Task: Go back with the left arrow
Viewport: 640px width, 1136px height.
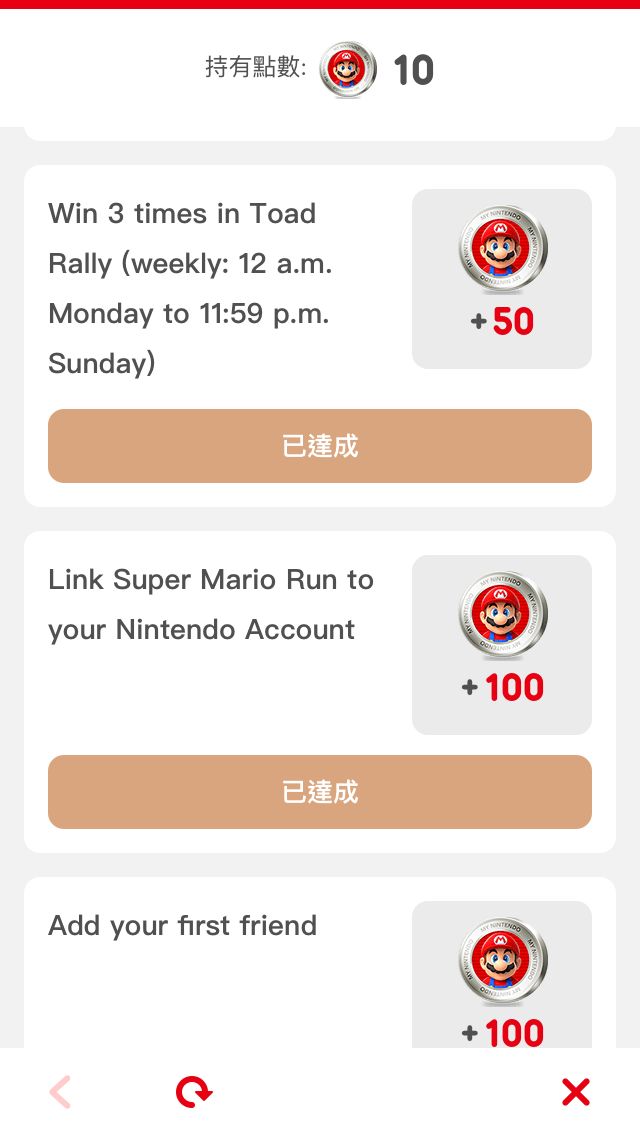Action: coord(60,1092)
